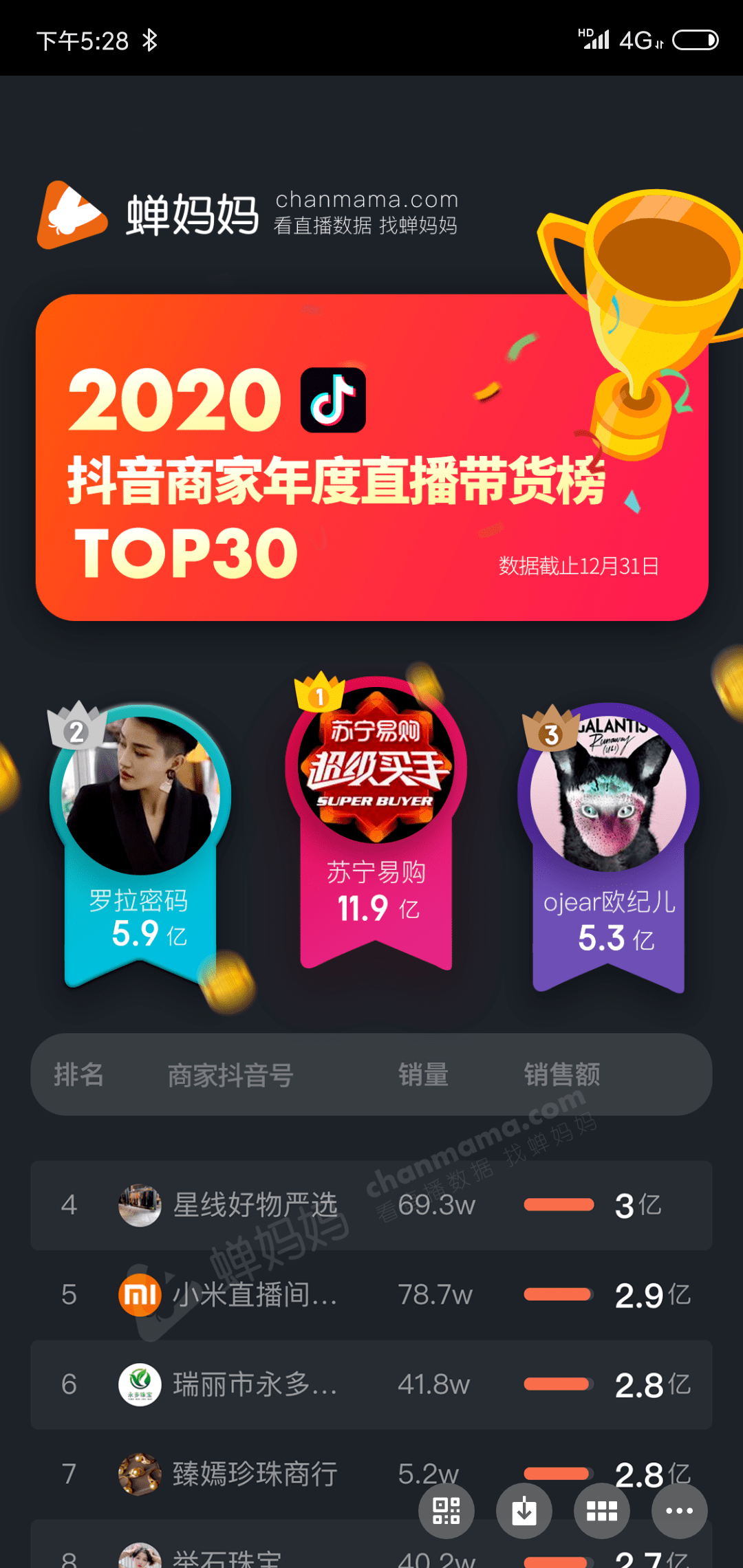Download the image to the phone
The width and height of the screenshot is (743, 1568).
[524, 1511]
